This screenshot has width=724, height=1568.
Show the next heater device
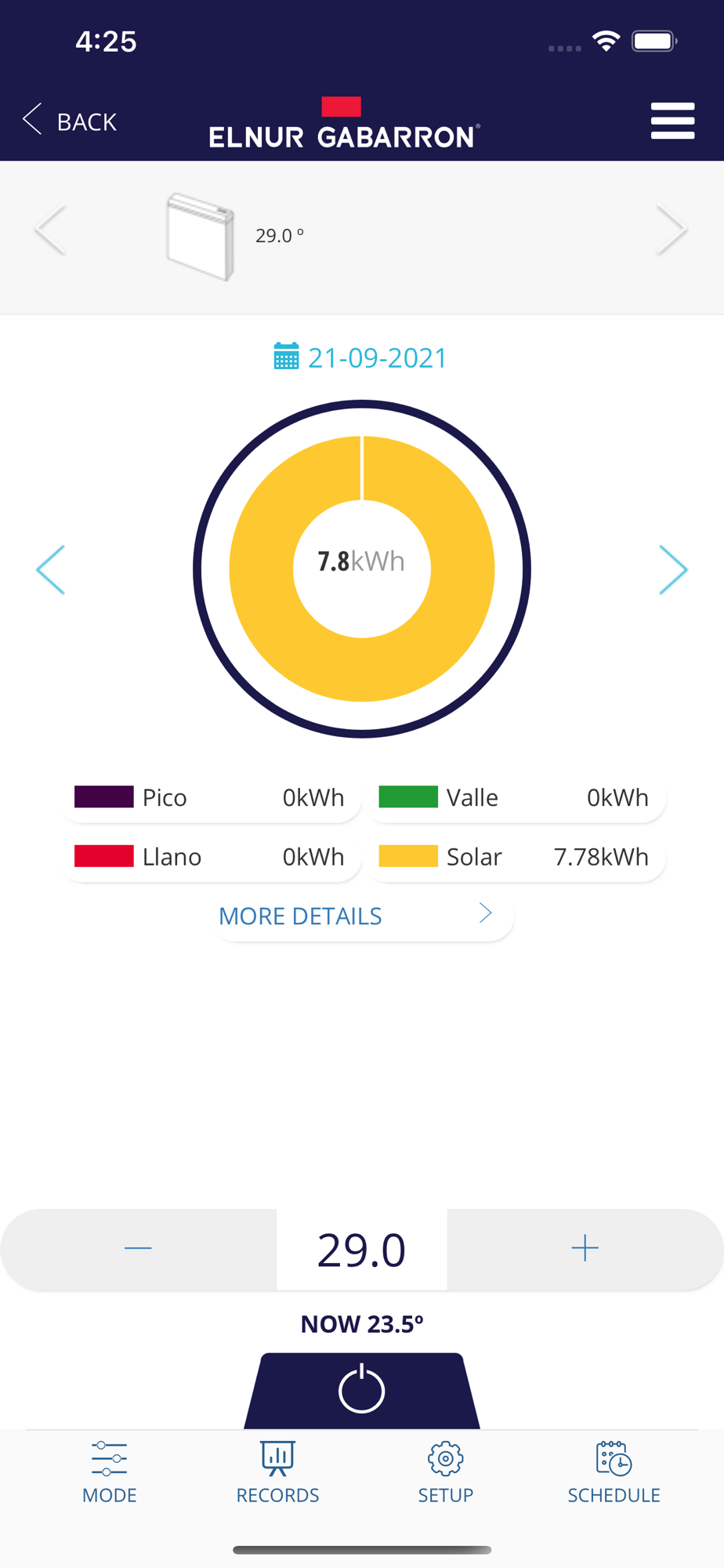pos(672,230)
